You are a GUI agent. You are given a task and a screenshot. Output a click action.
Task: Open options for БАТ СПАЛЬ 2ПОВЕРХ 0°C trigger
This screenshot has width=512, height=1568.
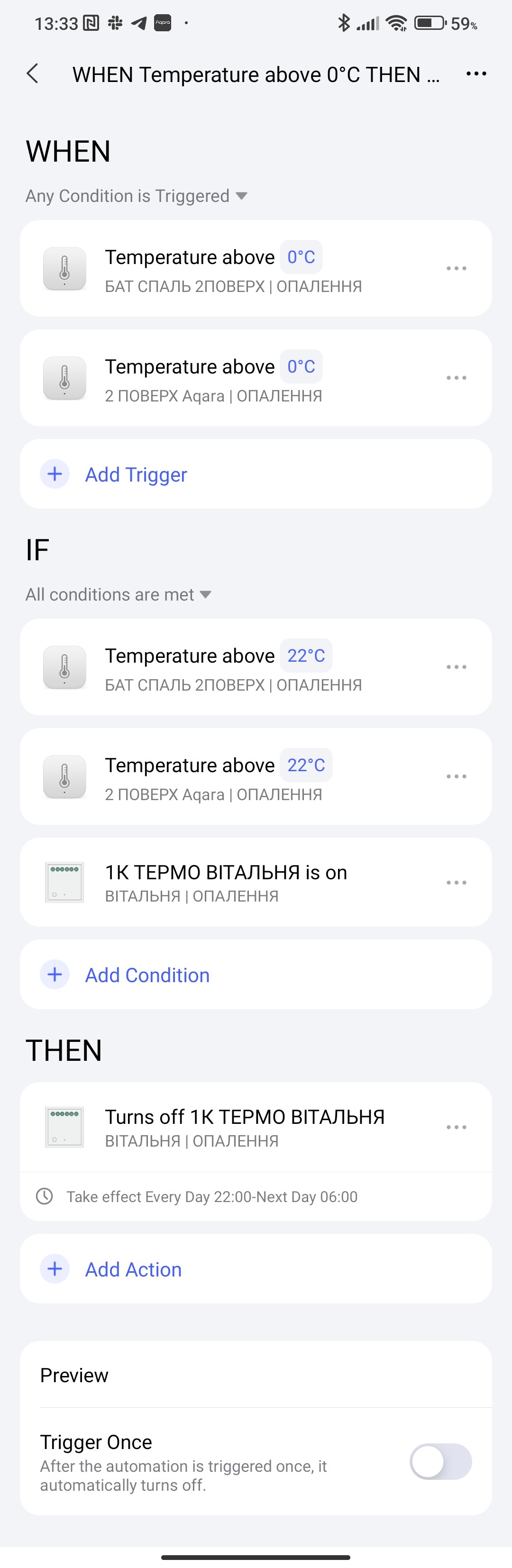tap(456, 268)
